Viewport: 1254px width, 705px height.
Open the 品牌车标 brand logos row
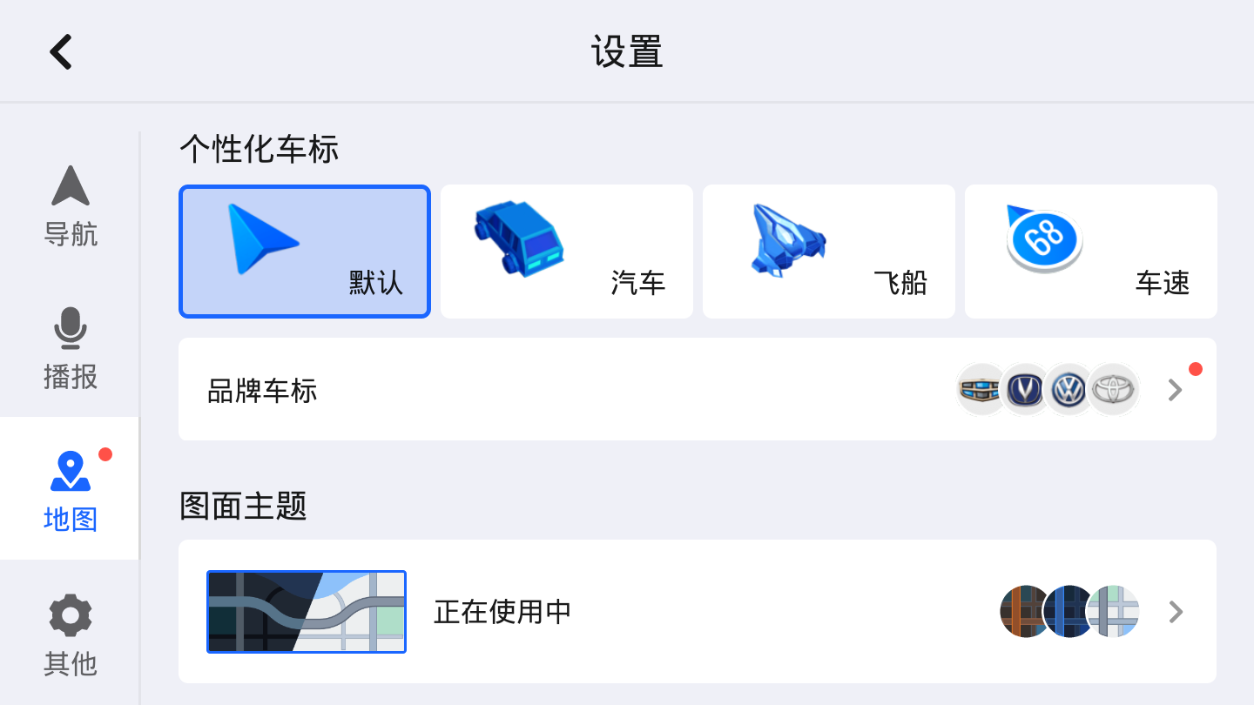coord(697,390)
